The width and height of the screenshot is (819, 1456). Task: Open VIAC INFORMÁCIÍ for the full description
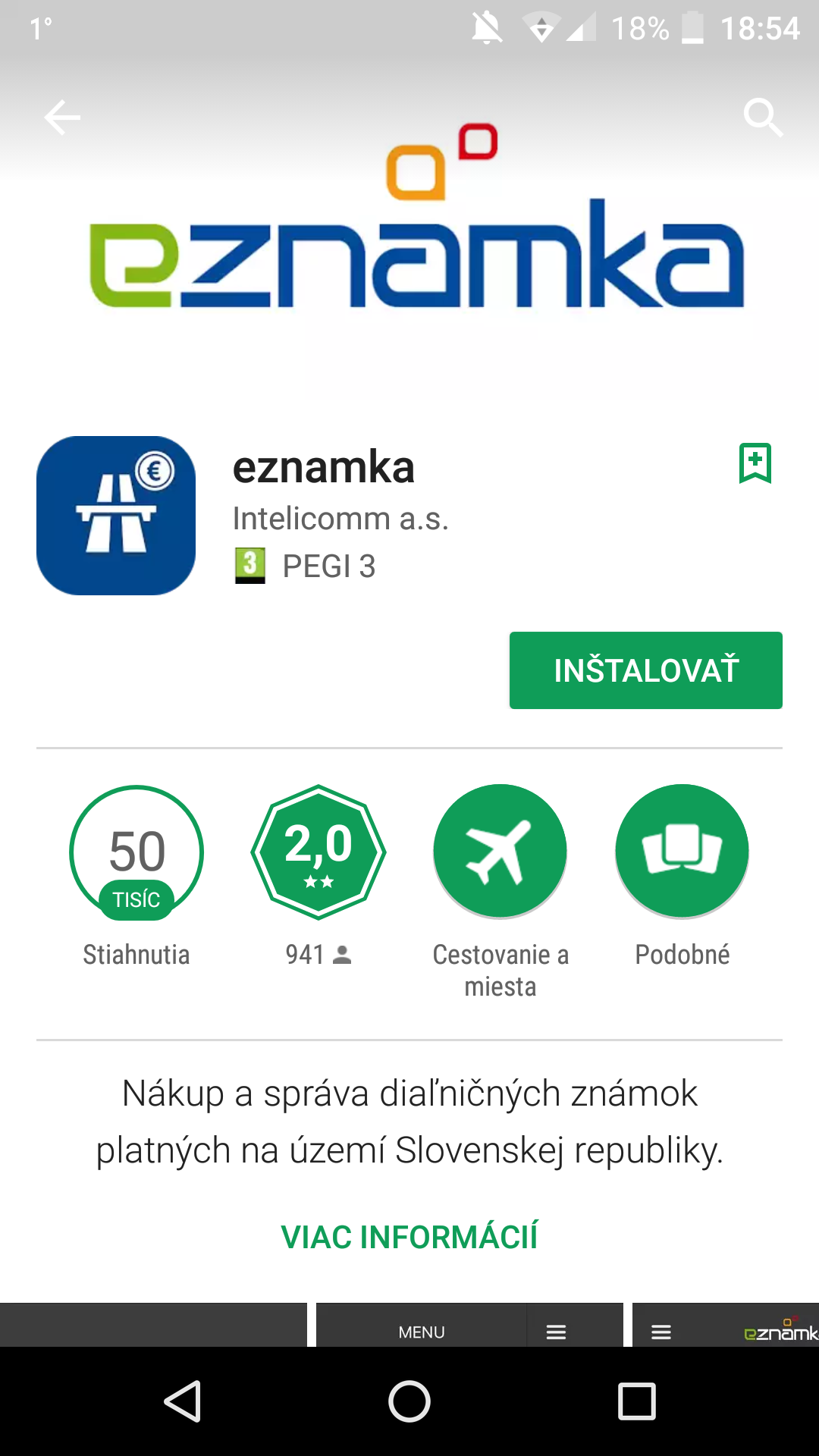(x=409, y=1237)
